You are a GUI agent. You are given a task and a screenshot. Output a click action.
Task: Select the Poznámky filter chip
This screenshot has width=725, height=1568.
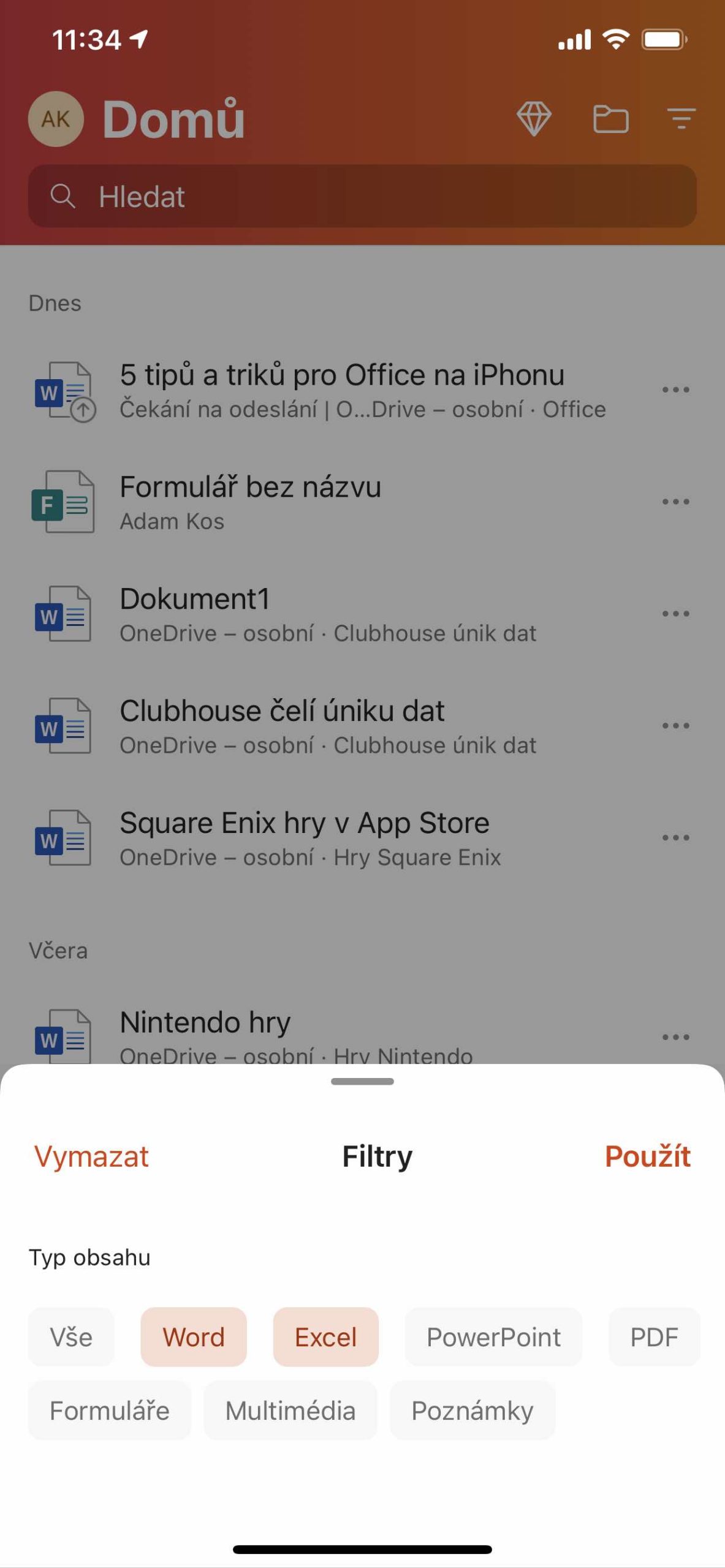[x=473, y=1411]
